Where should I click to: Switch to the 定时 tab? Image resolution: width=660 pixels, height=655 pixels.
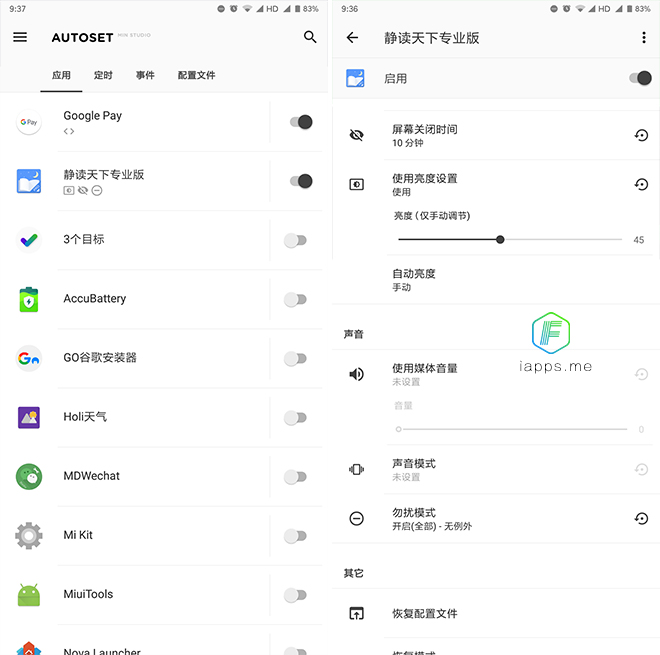click(103, 76)
